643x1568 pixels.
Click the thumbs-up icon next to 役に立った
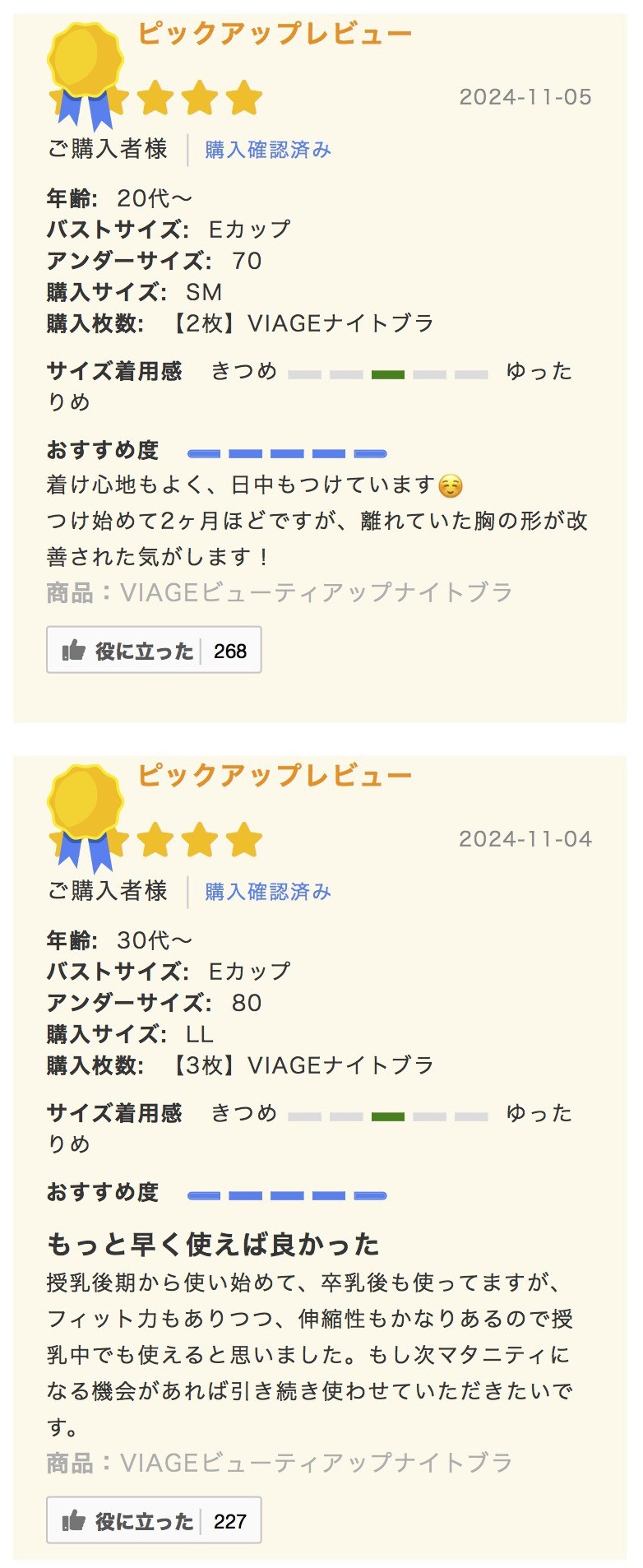click(74, 649)
